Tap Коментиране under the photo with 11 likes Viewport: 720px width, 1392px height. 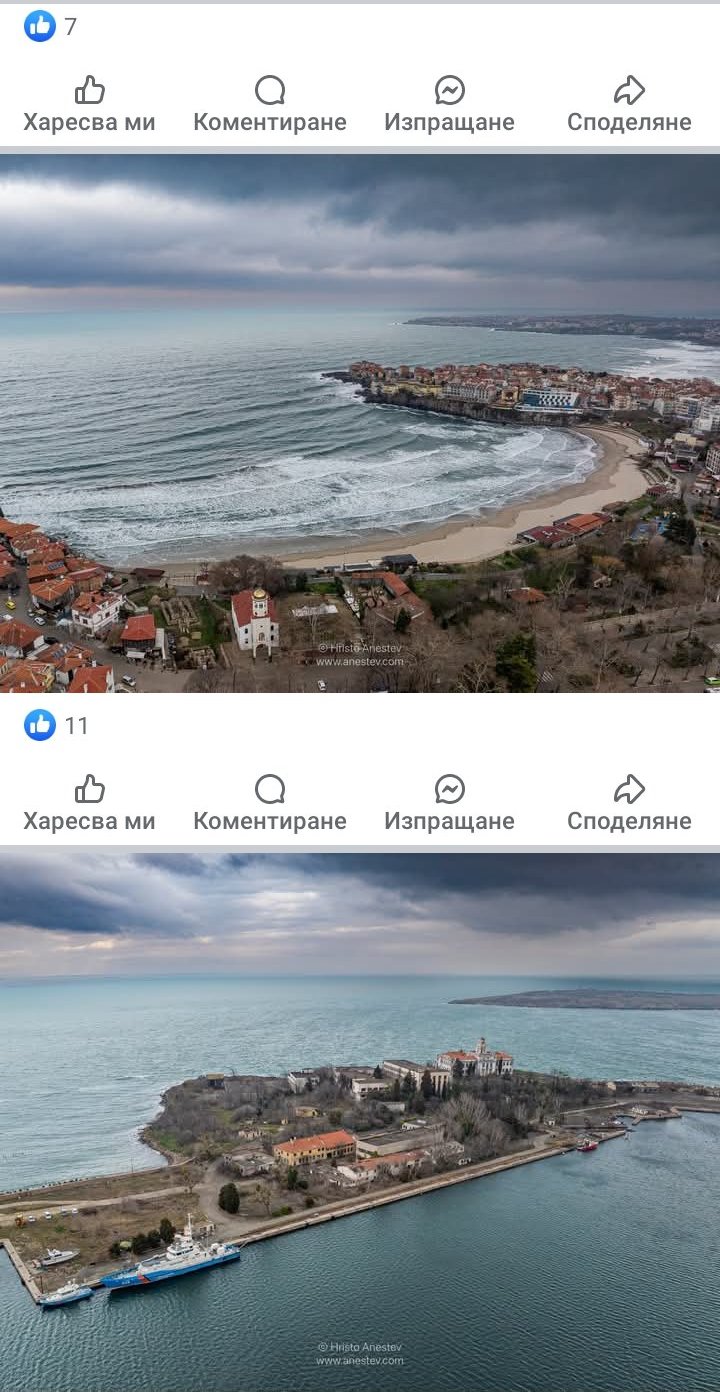[269, 805]
